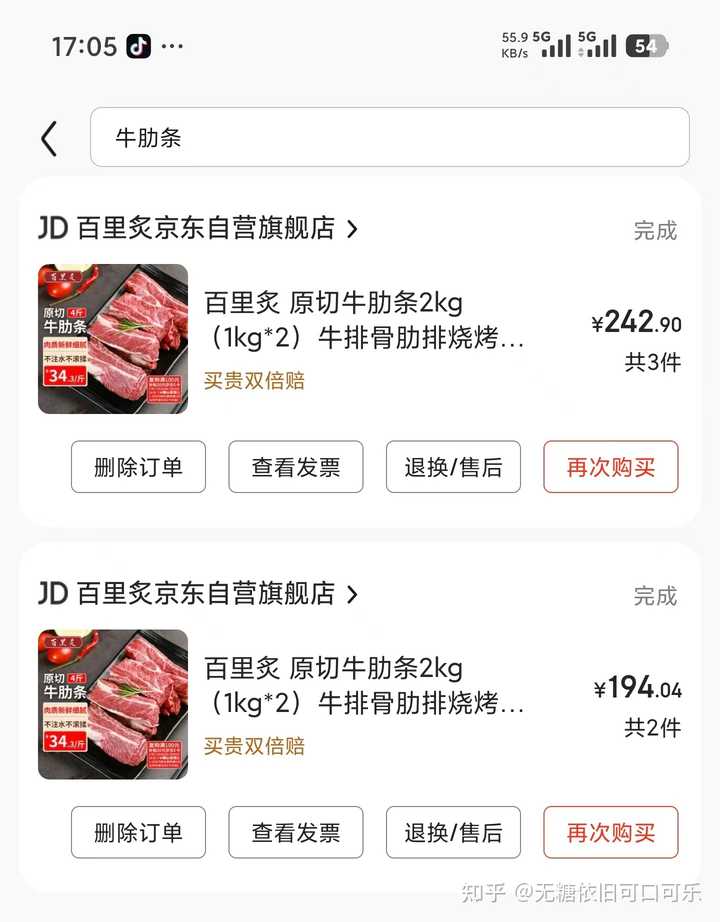Viewport: 720px width, 922px height.
Task: View invoice for the ¥242.90 order
Action: [296, 467]
